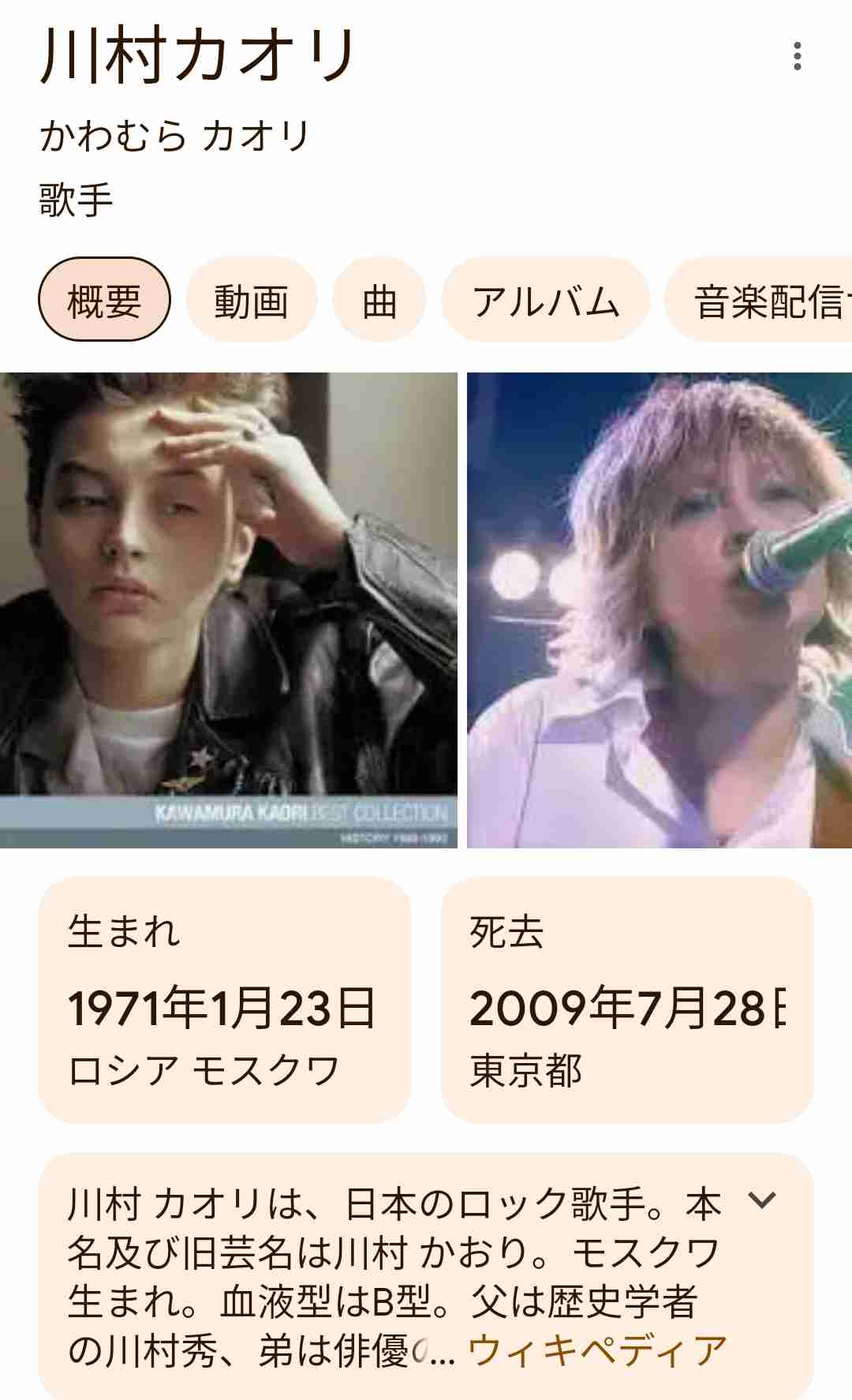Open the ウィキペディア link

(597, 1350)
